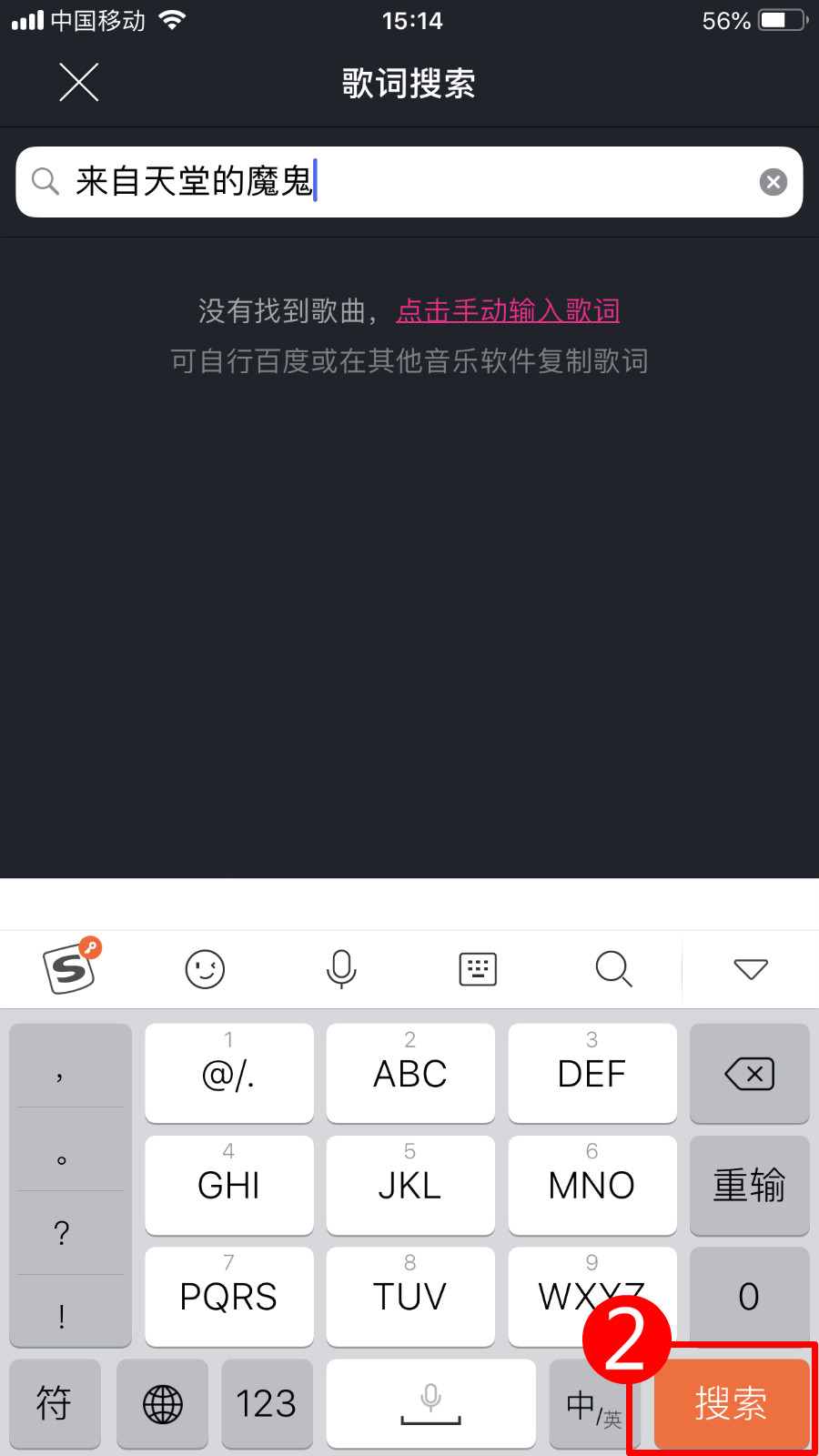Clear the search text field
Image resolution: width=819 pixels, height=1456 pixels.
click(773, 182)
